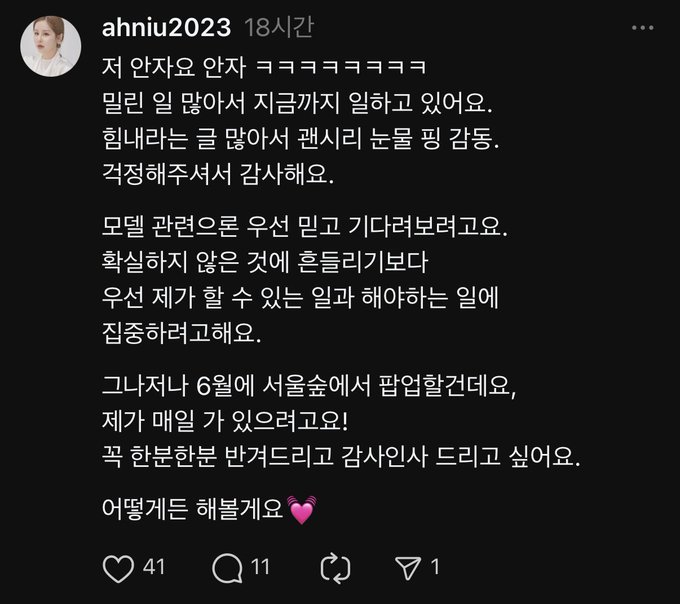Open the ahniu2023 username link
Image resolution: width=680 pixels, height=604 pixels.
click(165, 26)
